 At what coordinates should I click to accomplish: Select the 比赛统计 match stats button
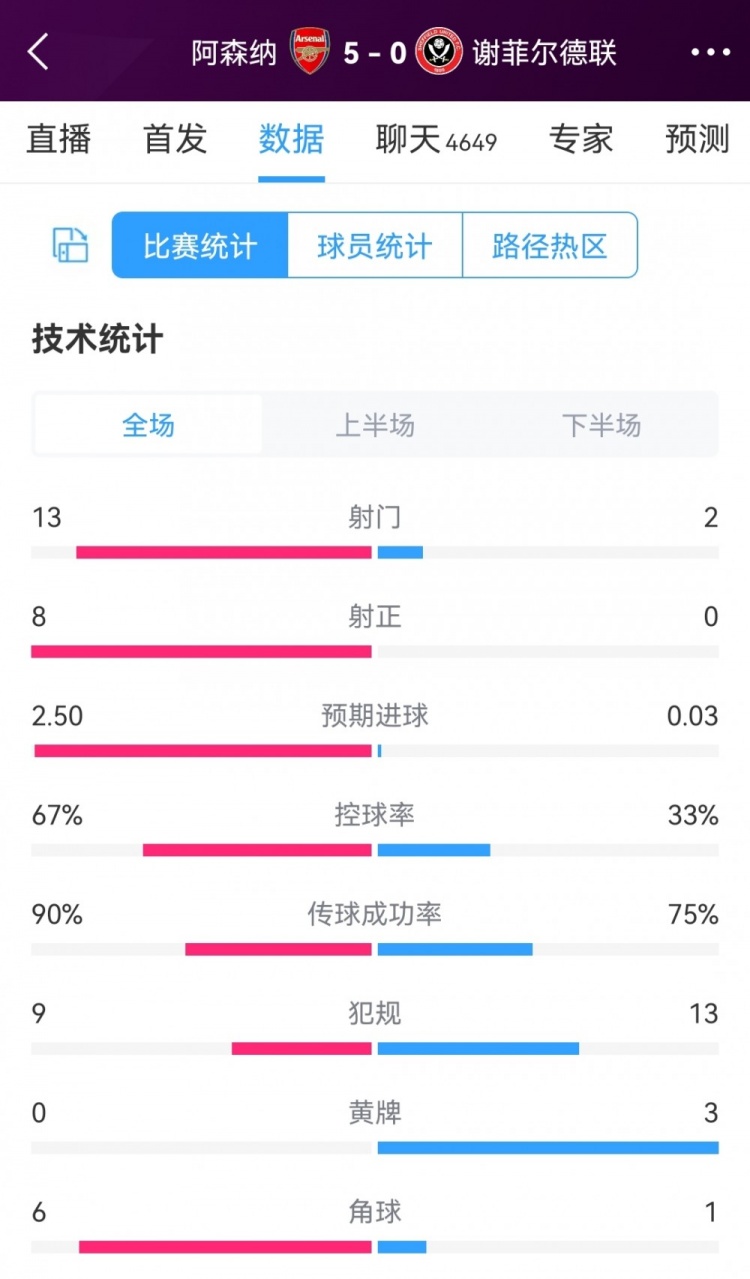pyautogui.click(x=198, y=245)
